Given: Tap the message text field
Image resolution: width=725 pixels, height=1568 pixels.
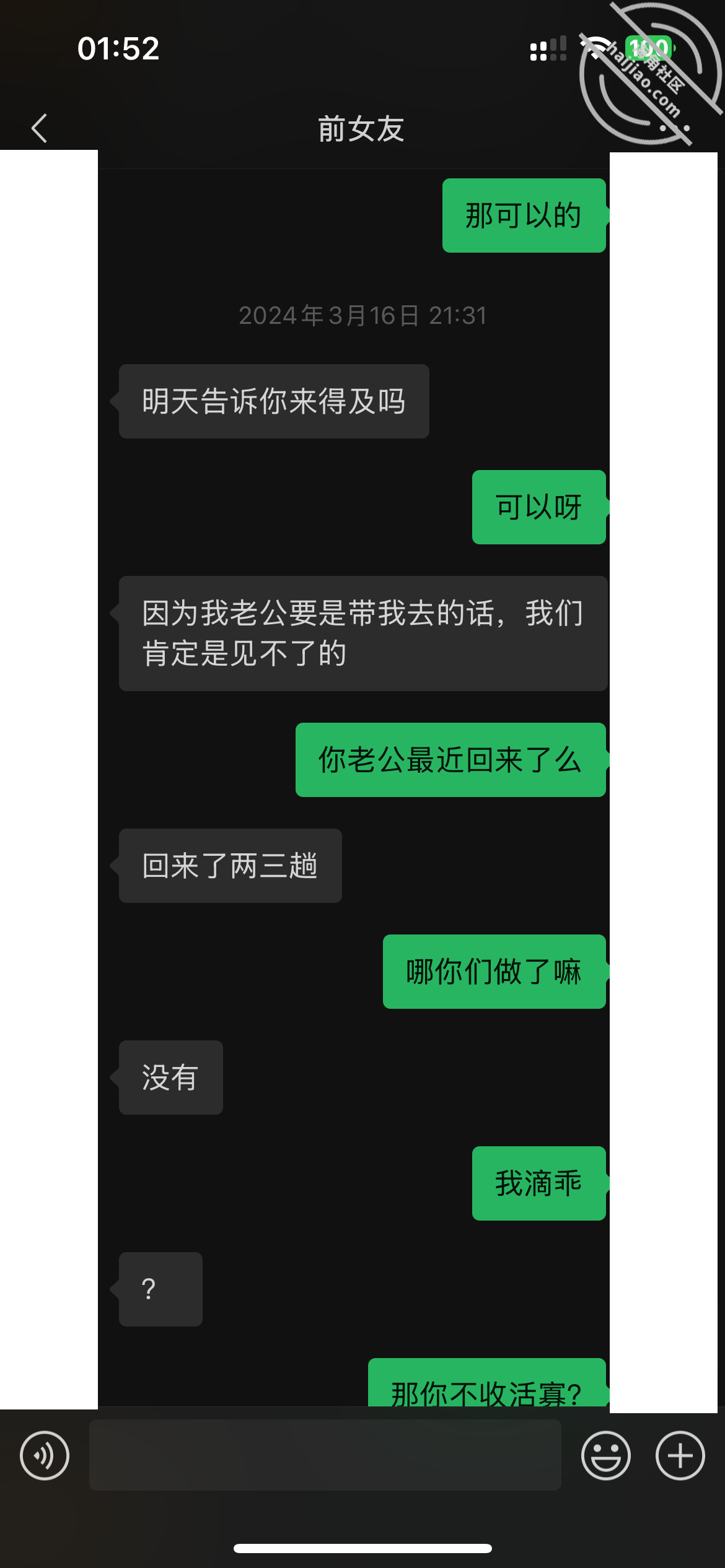Looking at the screenshot, I should [325, 1455].
